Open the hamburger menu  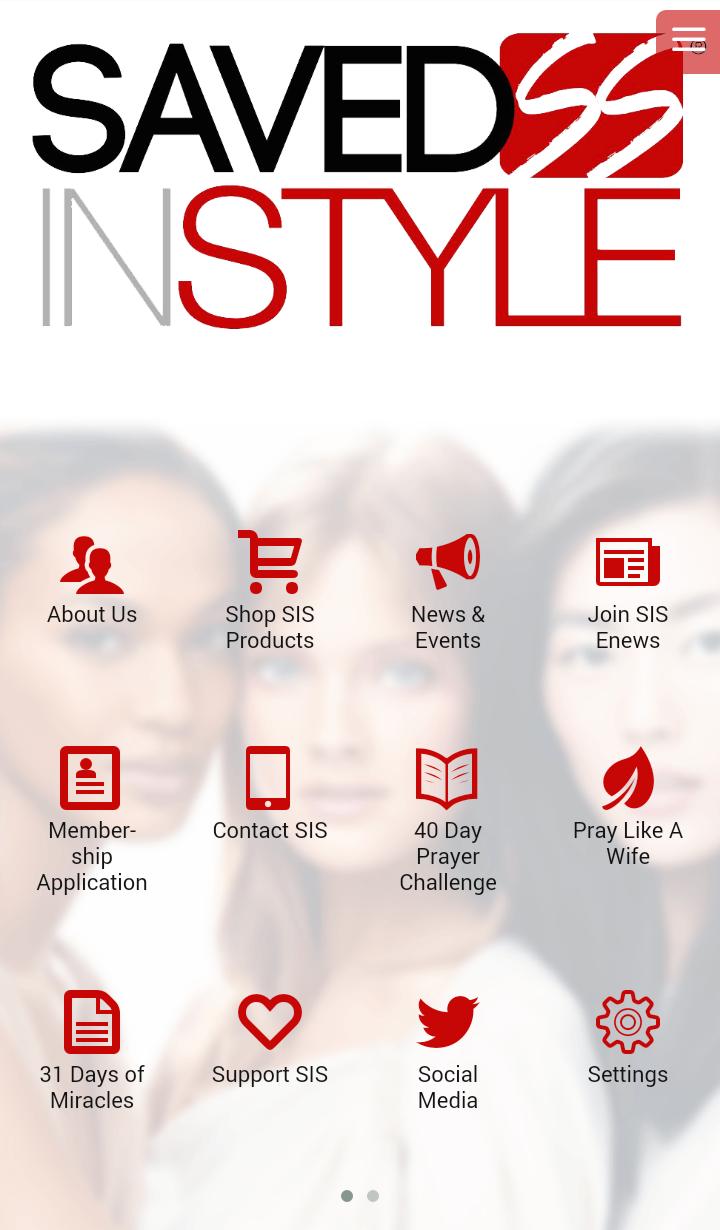[x=688, y=42]
